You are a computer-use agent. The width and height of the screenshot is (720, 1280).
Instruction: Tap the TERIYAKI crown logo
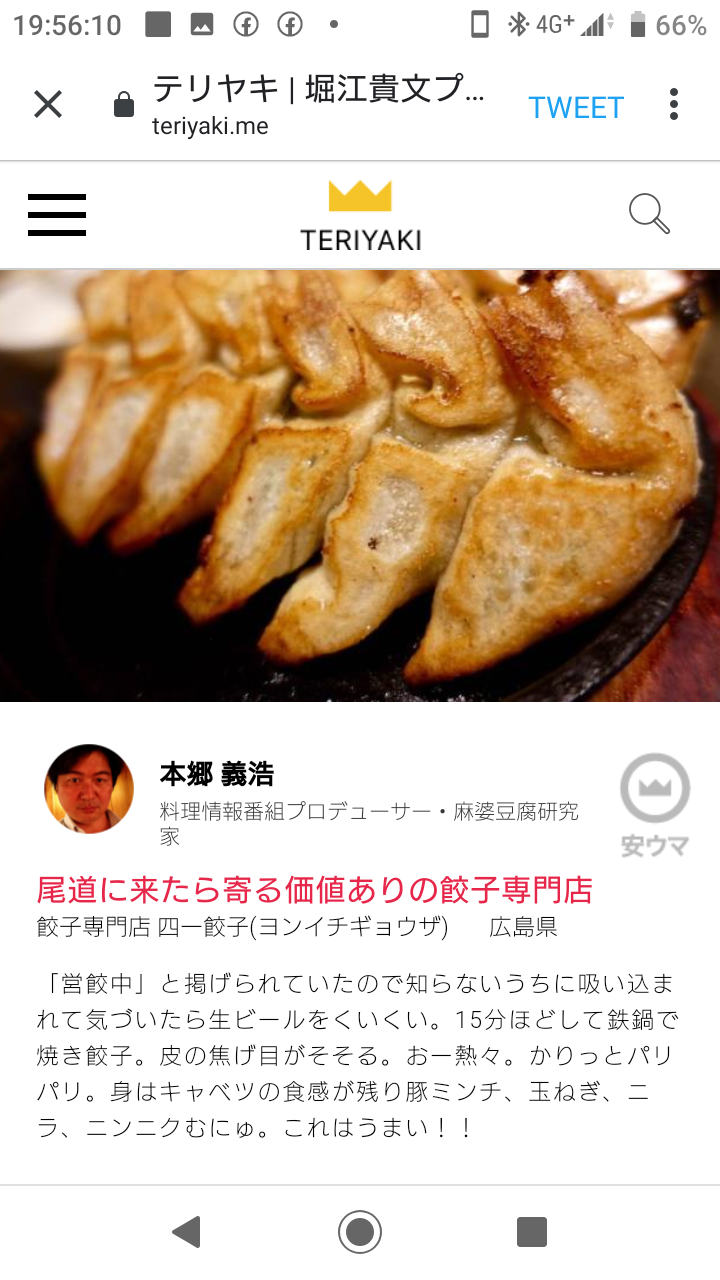coord(360,215)
